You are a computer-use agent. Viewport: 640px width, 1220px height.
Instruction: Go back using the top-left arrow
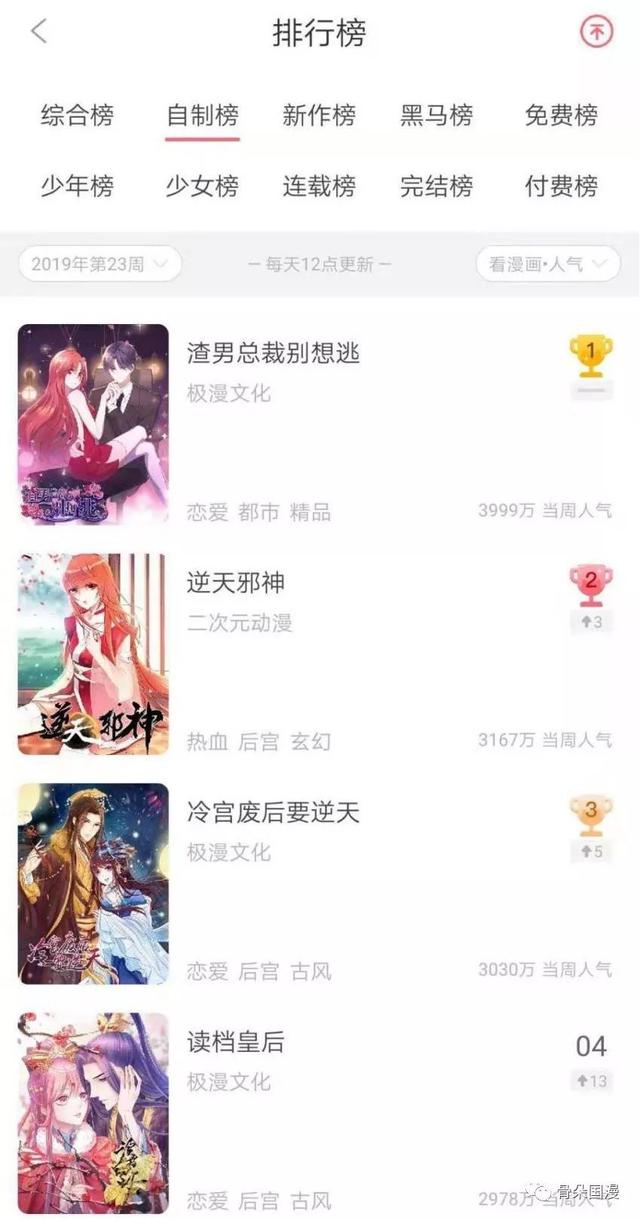pos(39,32)
